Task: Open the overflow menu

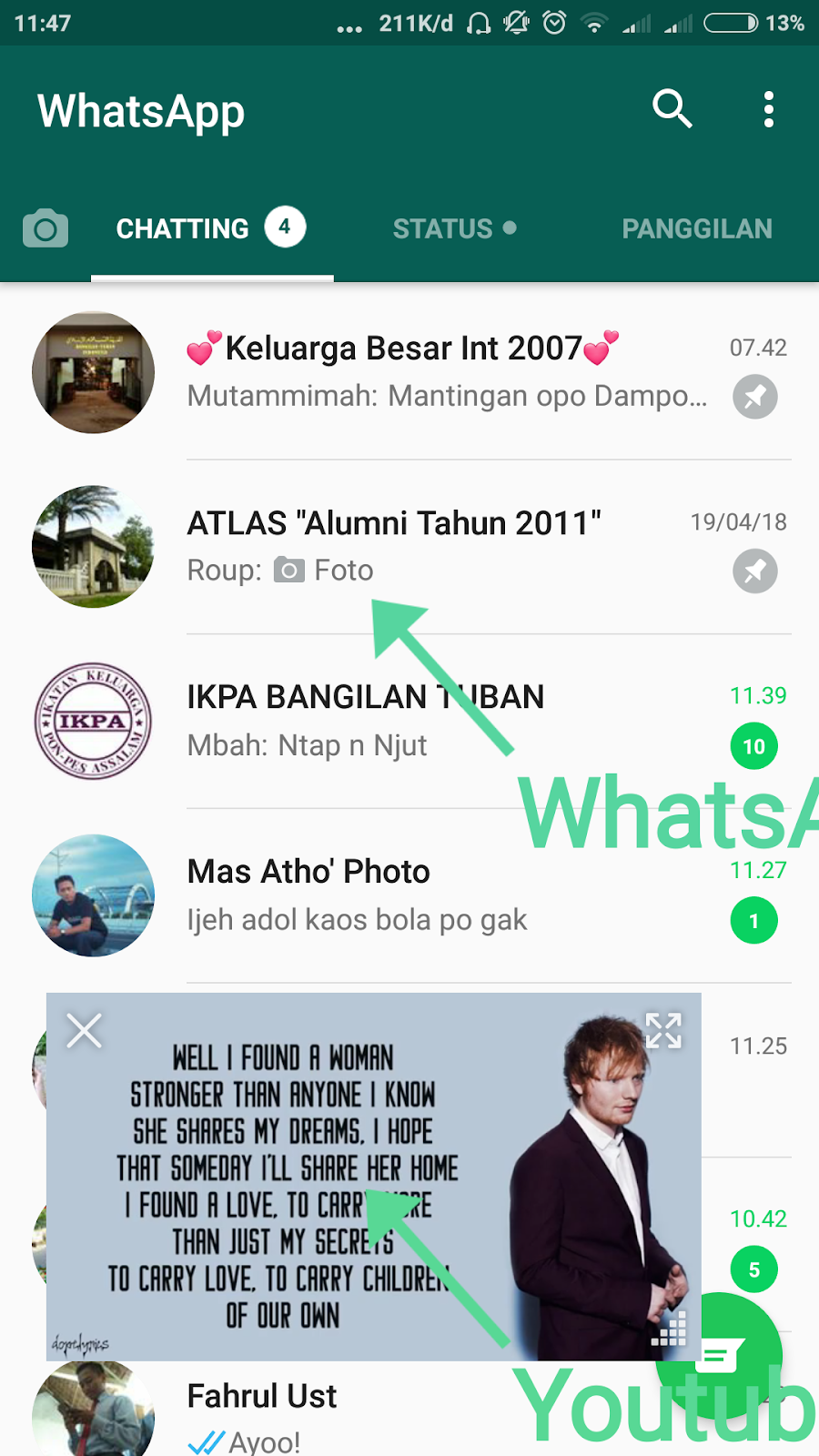Action: click(769, 109)
